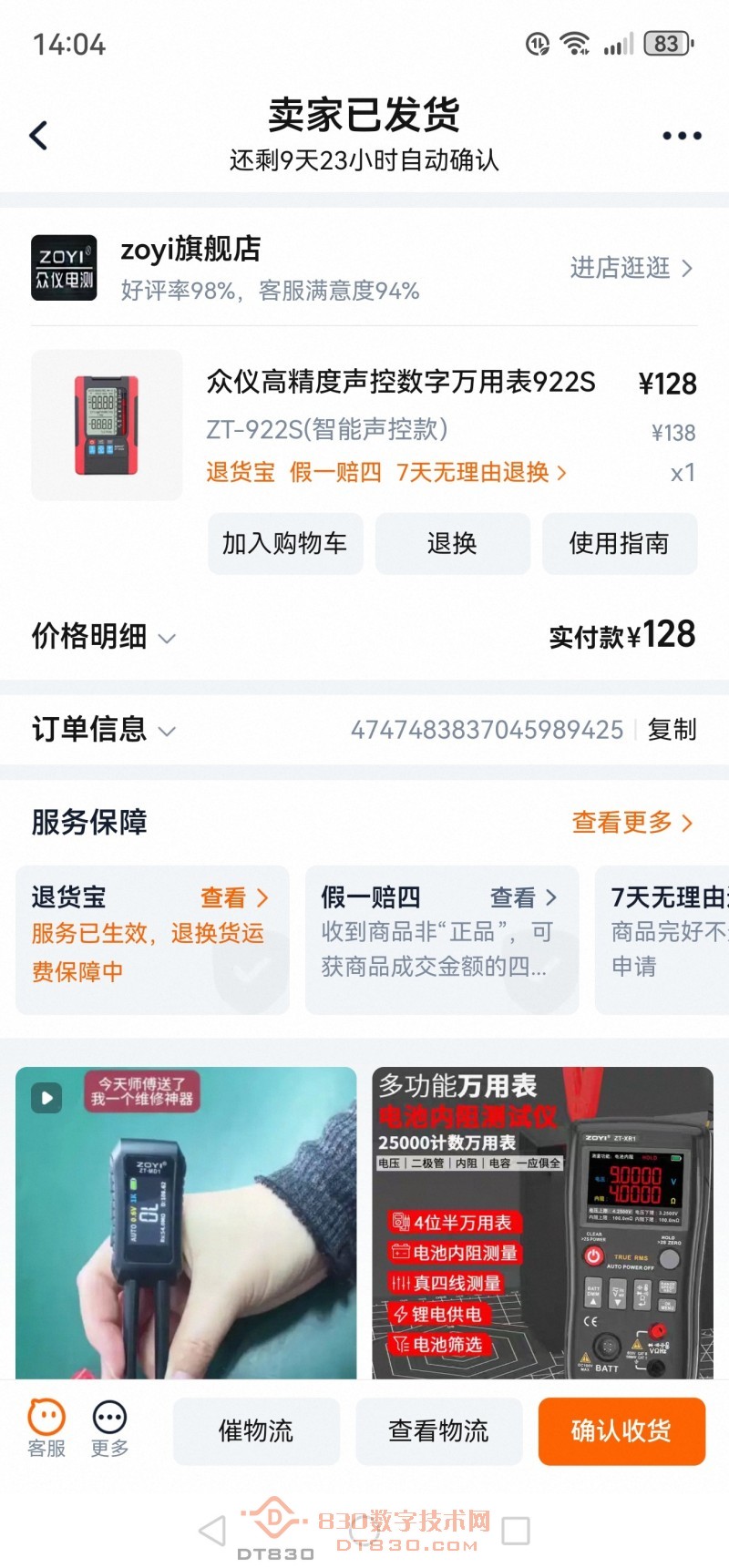Tap the zoyi store logo

click(x=63, y=266)
